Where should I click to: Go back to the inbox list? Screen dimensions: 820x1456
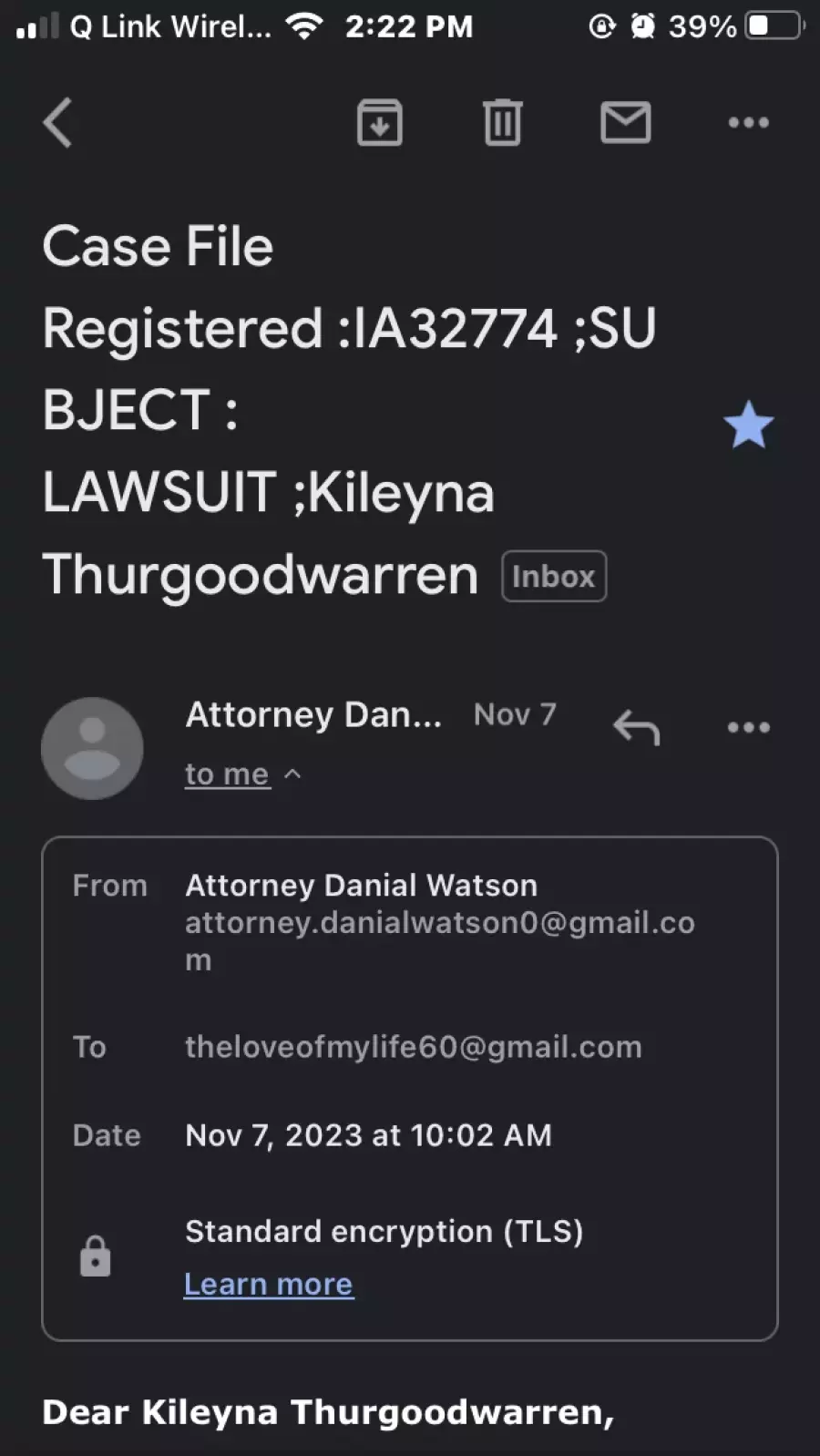[57, 123]
